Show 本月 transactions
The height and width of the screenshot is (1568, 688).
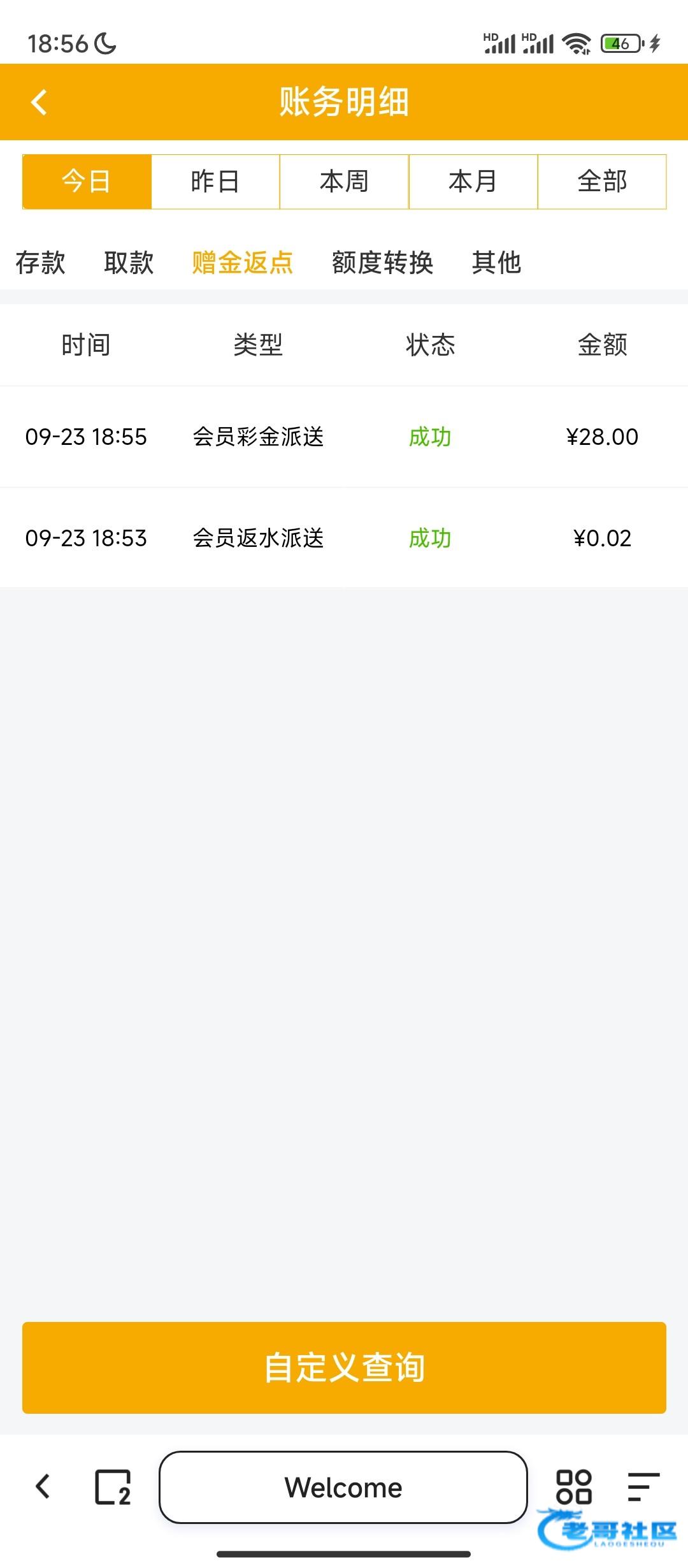tap(473, 182)
